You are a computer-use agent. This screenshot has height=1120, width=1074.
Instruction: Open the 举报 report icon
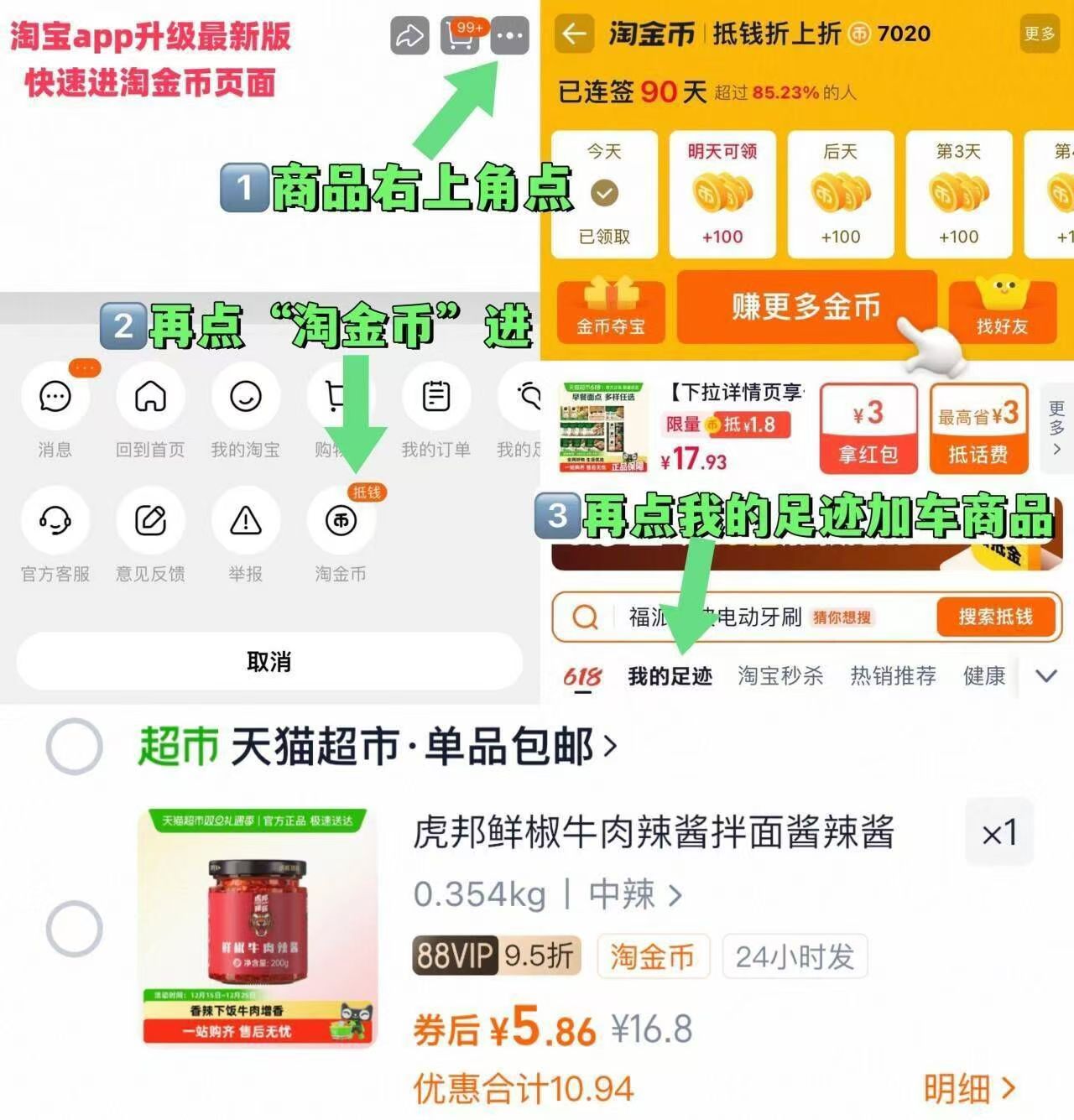click(246, 522)
